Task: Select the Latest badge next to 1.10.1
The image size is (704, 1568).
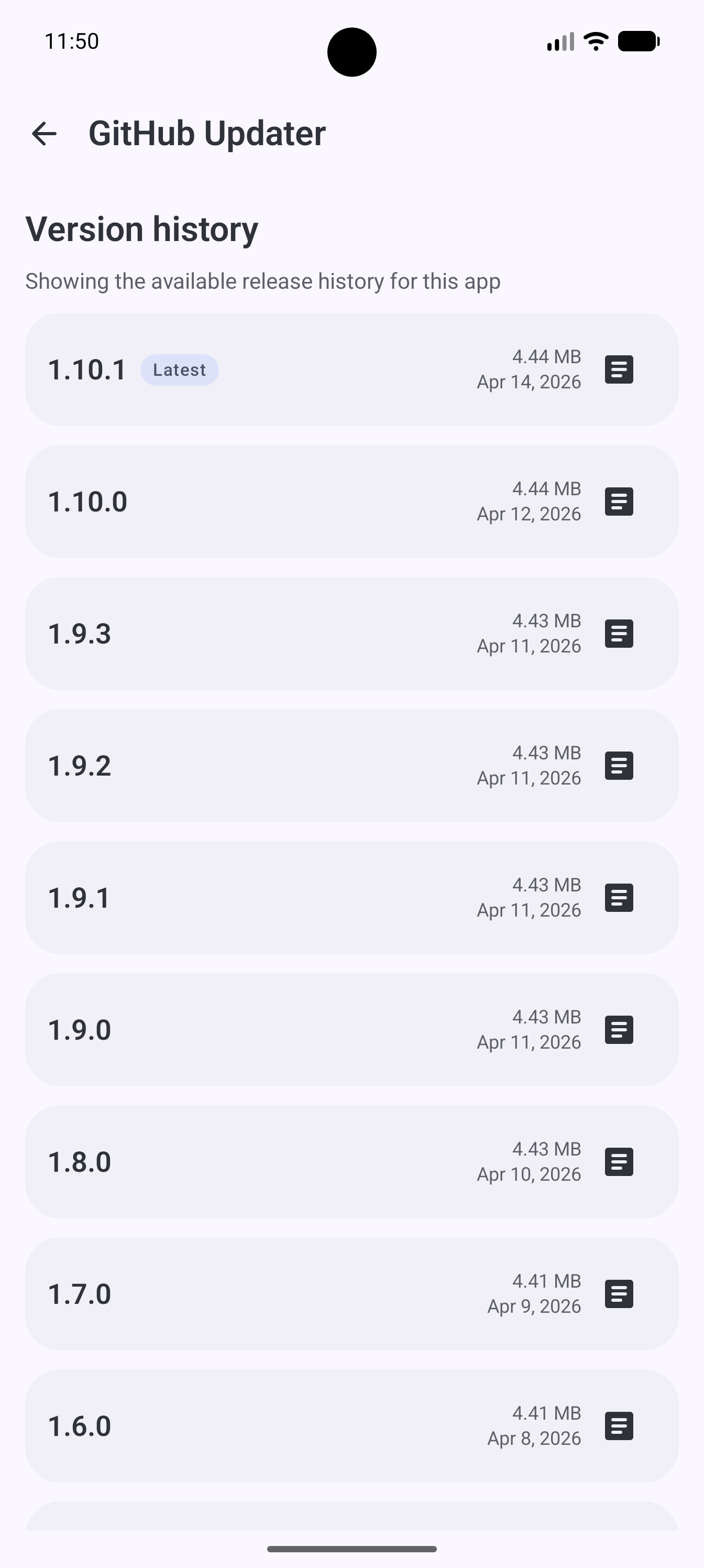Action: (179, 369)
